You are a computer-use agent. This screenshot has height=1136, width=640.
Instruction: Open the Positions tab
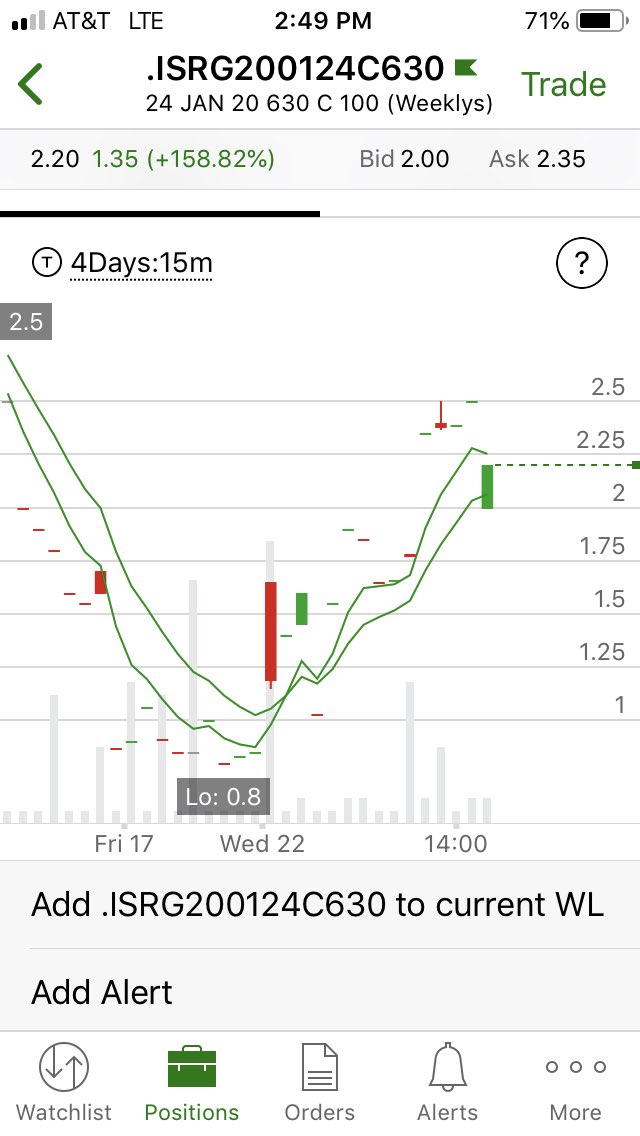[x=192, y=1084]
